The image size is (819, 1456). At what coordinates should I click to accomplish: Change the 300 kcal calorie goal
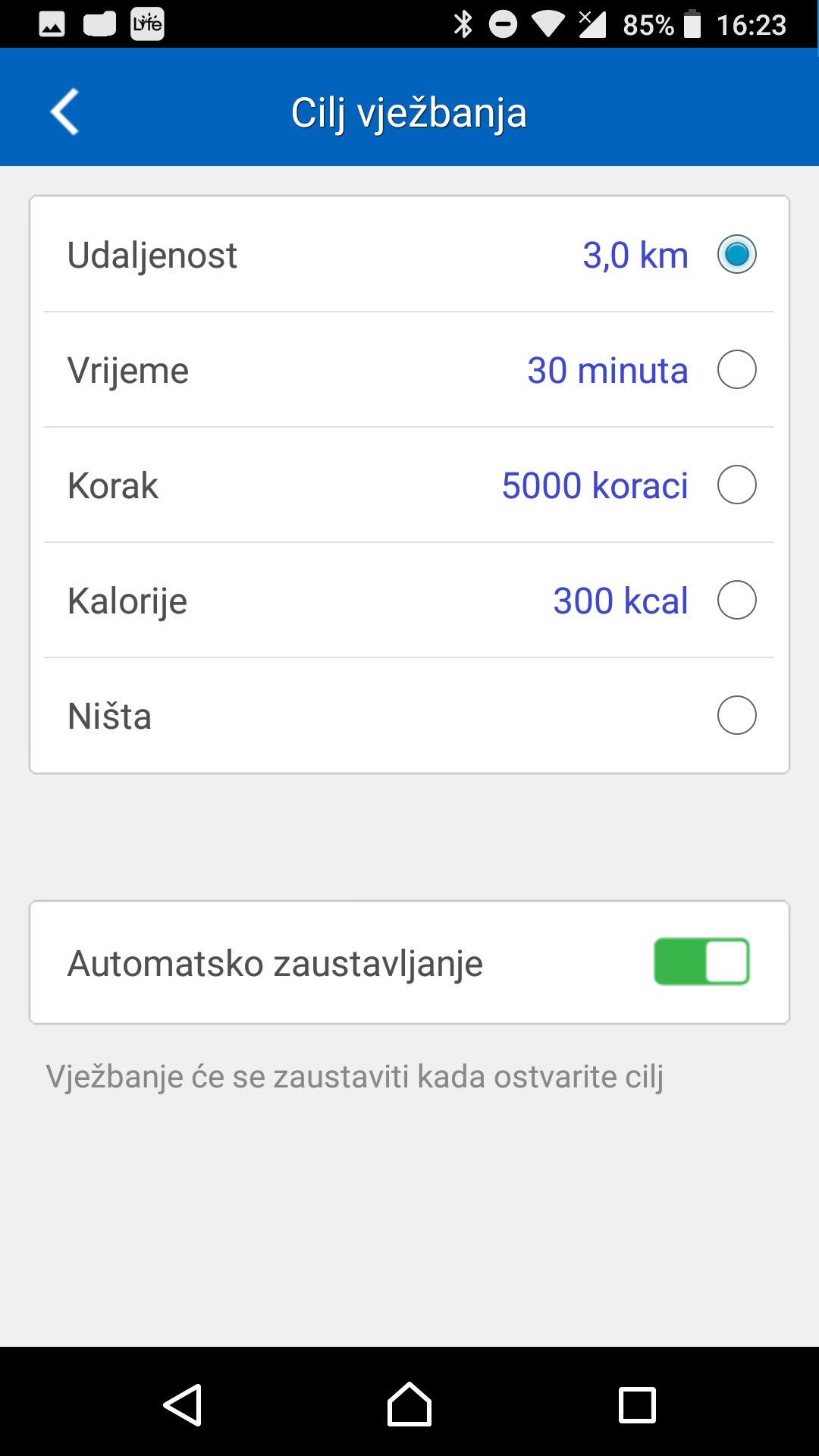coord(621,601)
